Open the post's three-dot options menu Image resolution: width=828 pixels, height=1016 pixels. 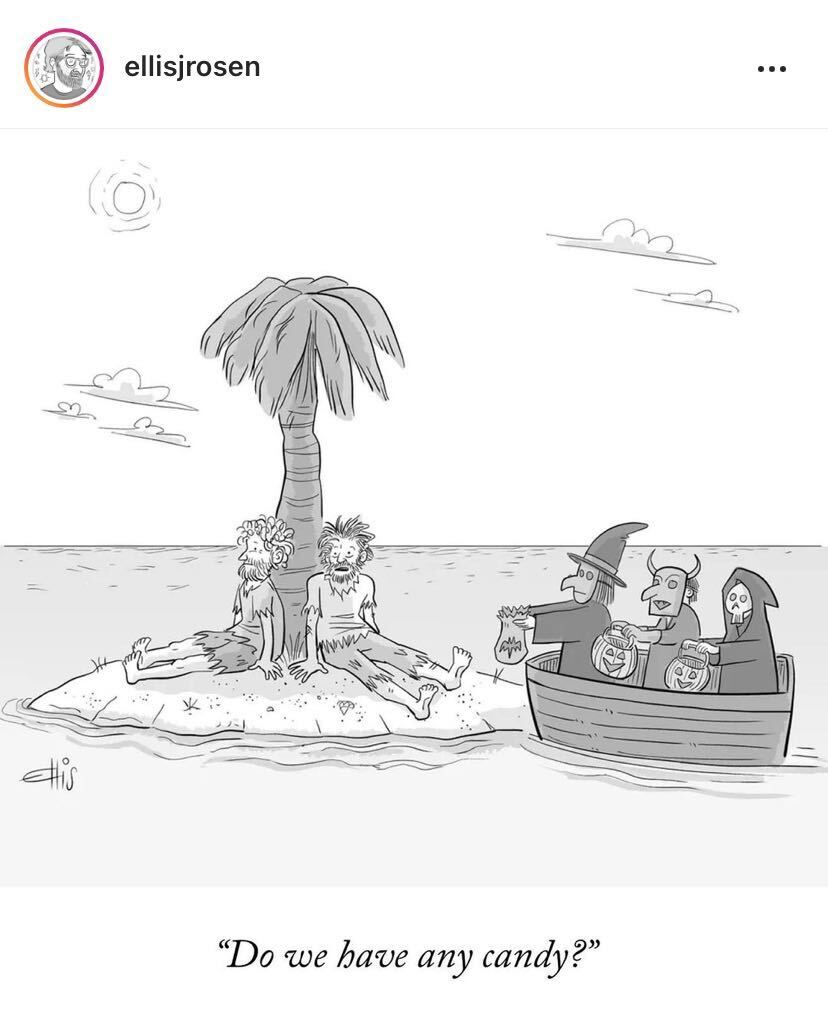point(772,69)
